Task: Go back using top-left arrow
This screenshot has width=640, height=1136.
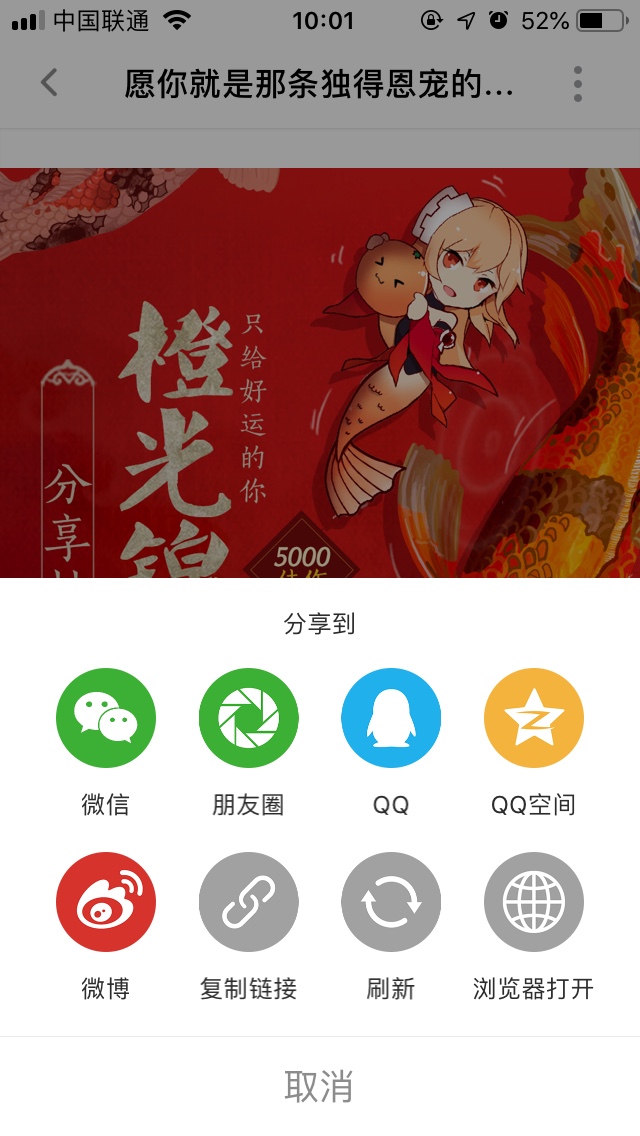Action: tap(49, 83)
